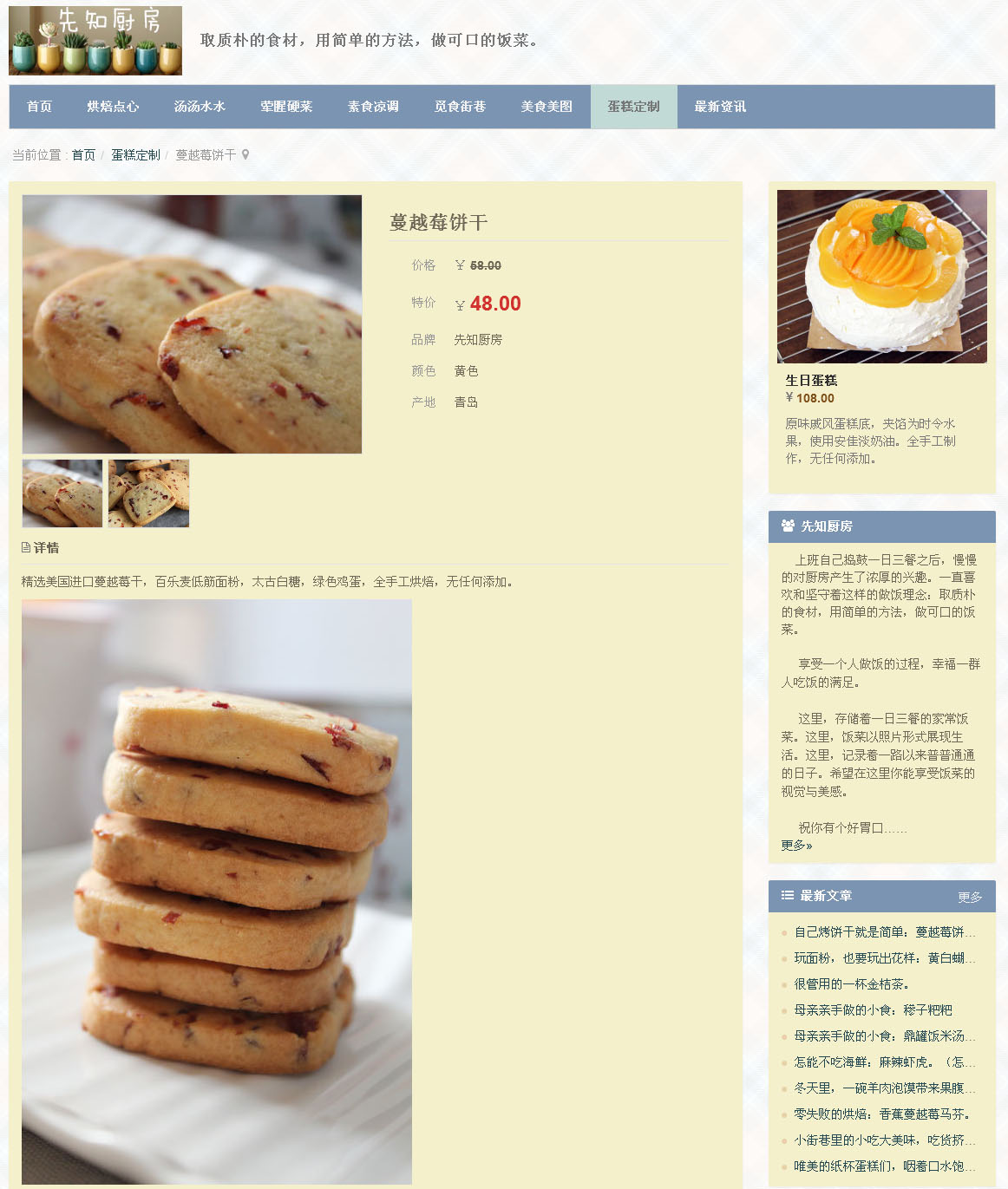Tap the 蛋糕定制 breadcrumb link
The width and height of the screenshot is (1008, 1189).
(135, 155)
